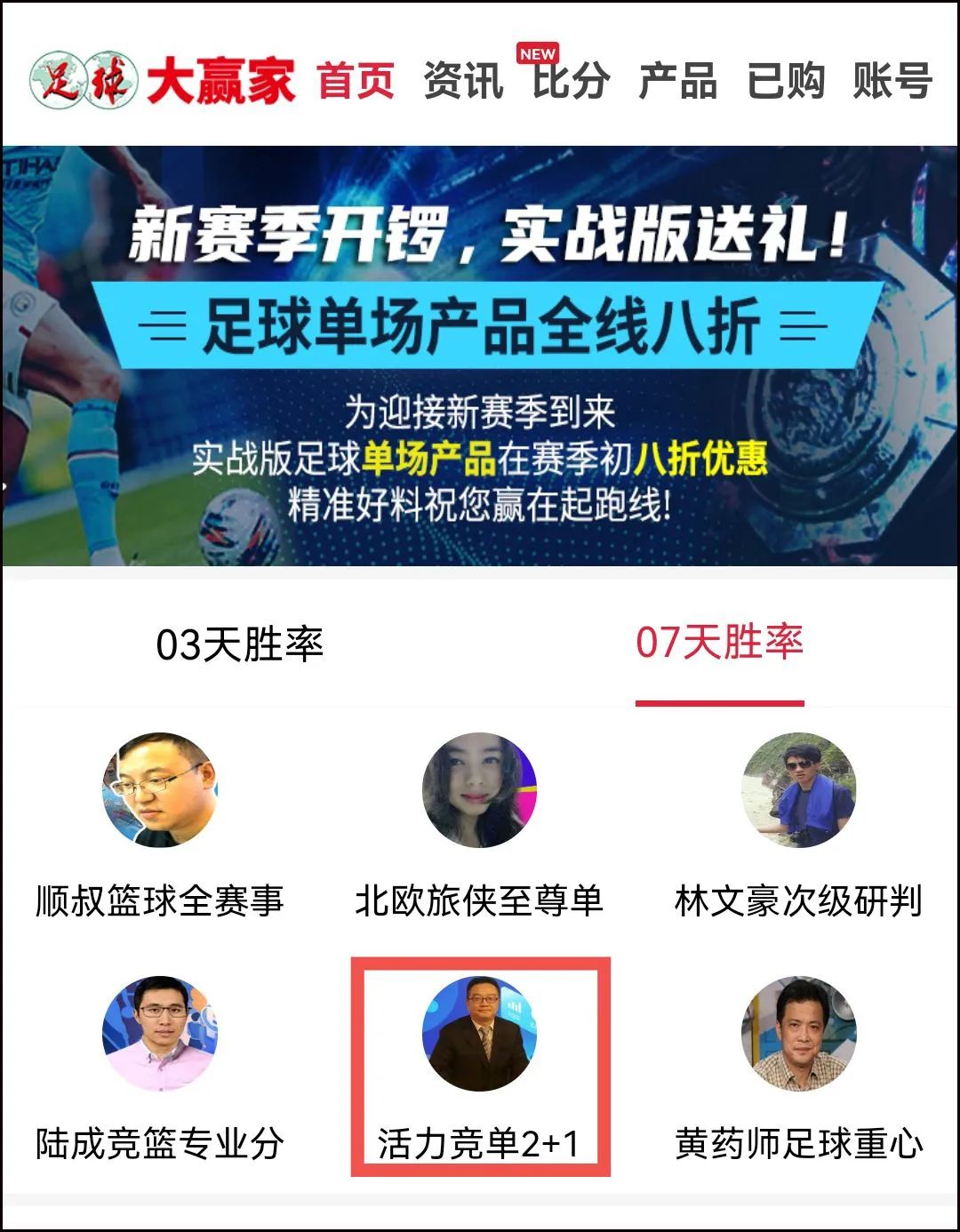
Task: Open the 新赛季开锣 promotion banner
Action: pos(480,356)
